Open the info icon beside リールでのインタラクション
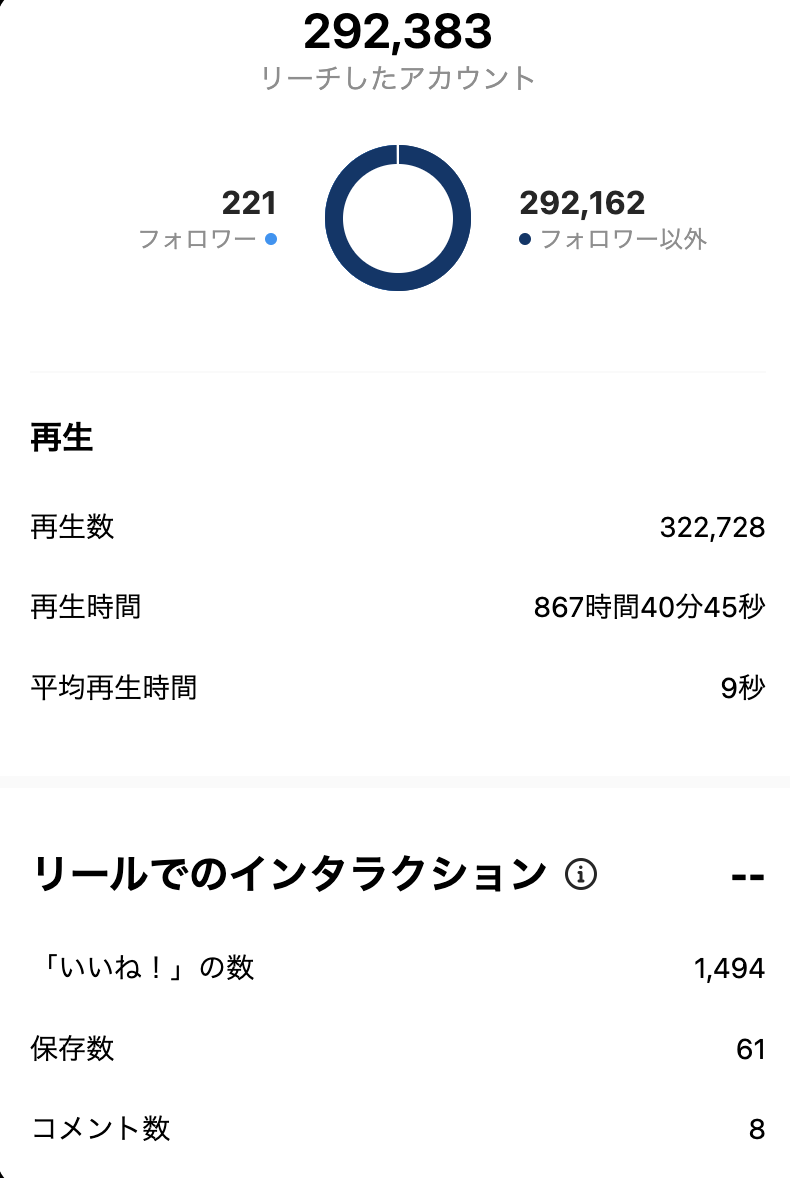 coord(580,875)
